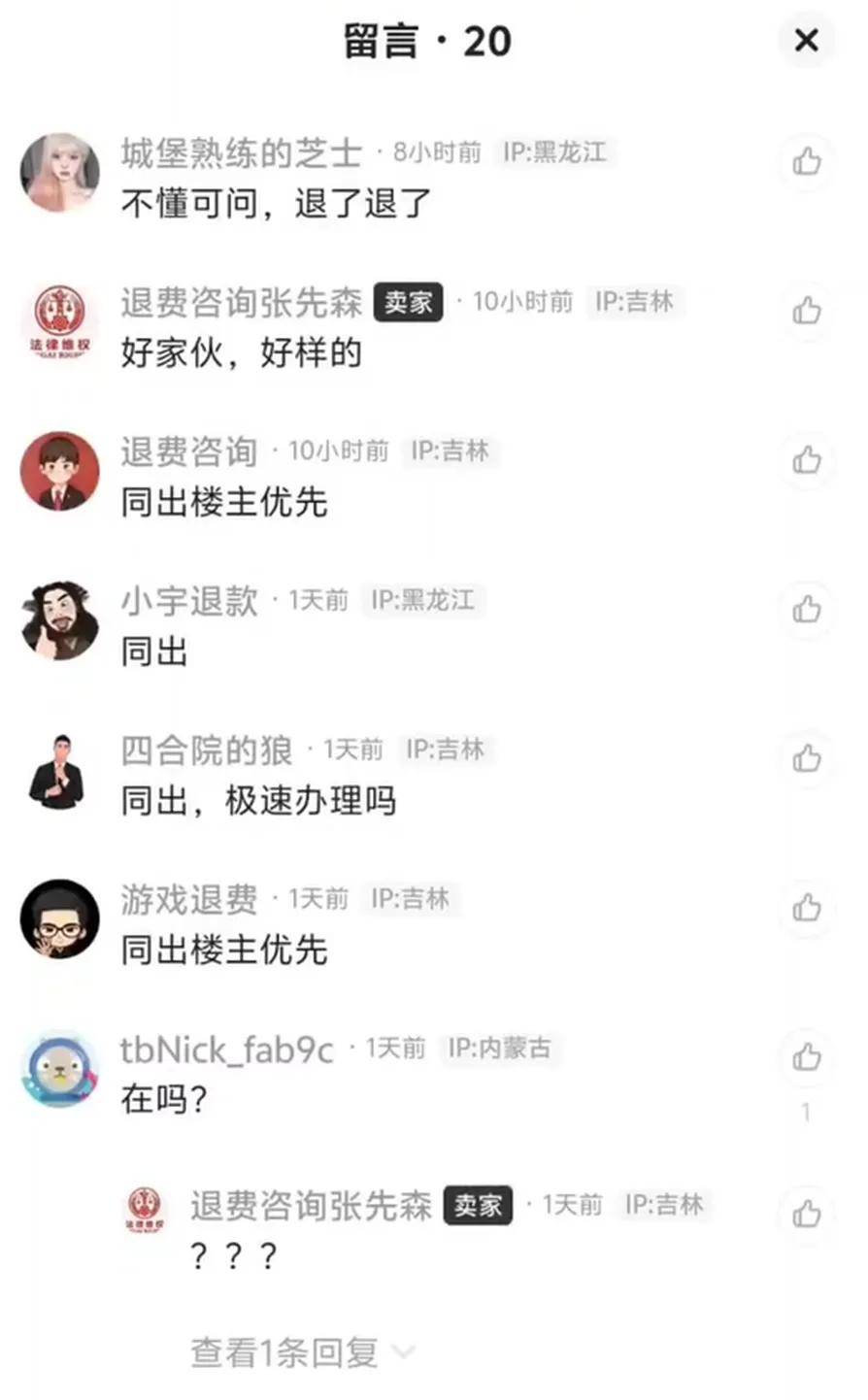Viewport: 868px width, 1400px height.
Task: Like the seller's ??? reply
Action: point(807,1214)
